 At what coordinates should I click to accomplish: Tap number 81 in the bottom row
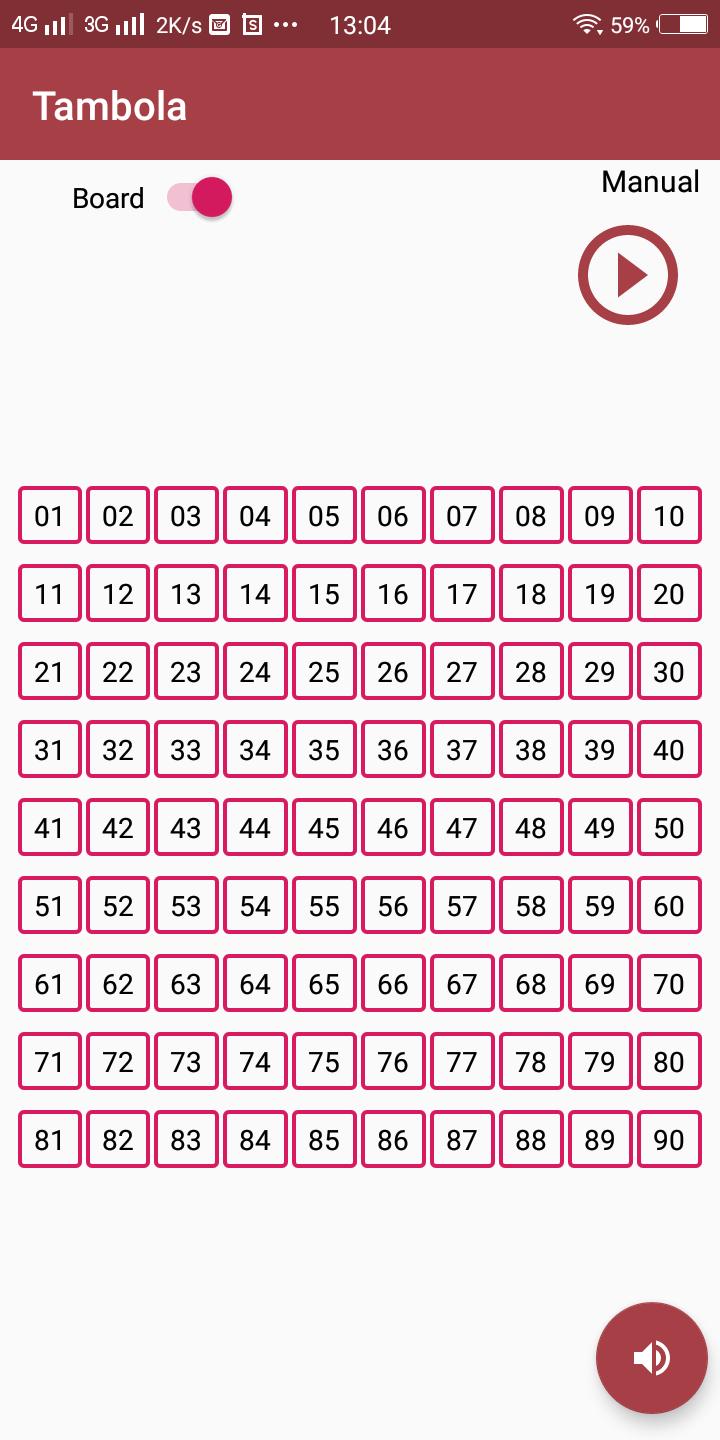[x=49, y=1139]
